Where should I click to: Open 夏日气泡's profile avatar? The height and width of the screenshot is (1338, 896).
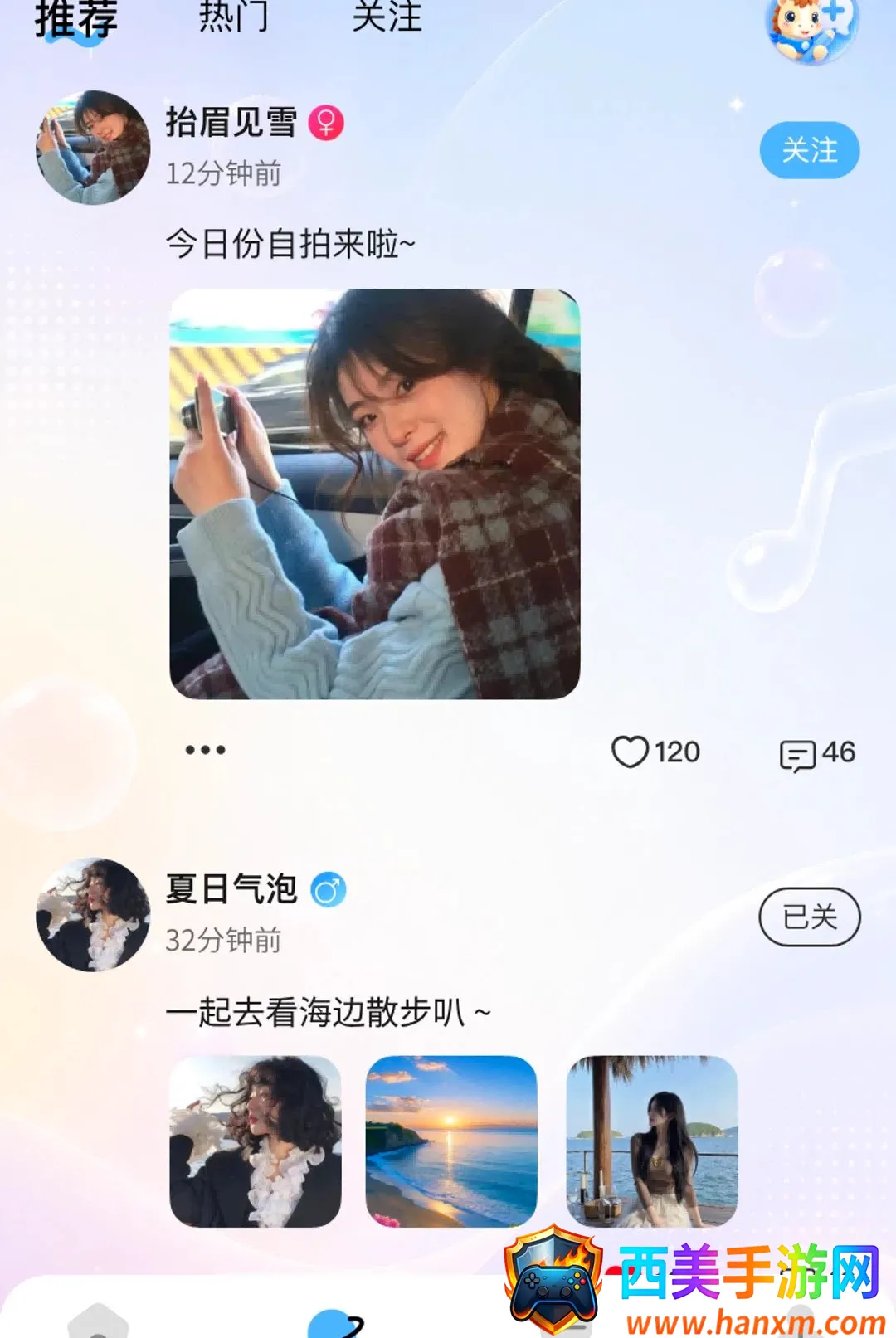tap(93, 915)
